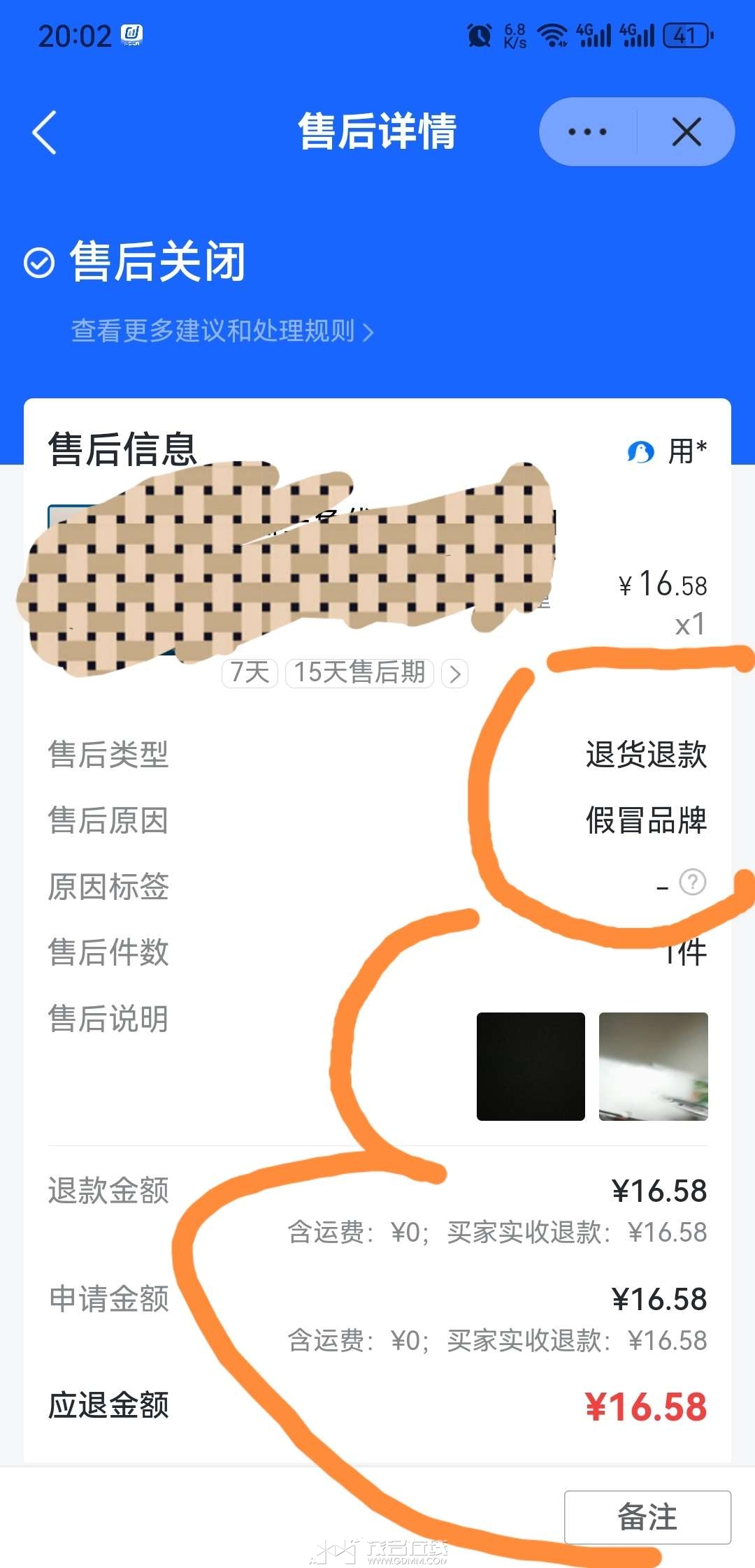Tap the checkmark circle beside 售后关闭
The height and width of the screenshot is (1568, 755).
click(38, 262)
